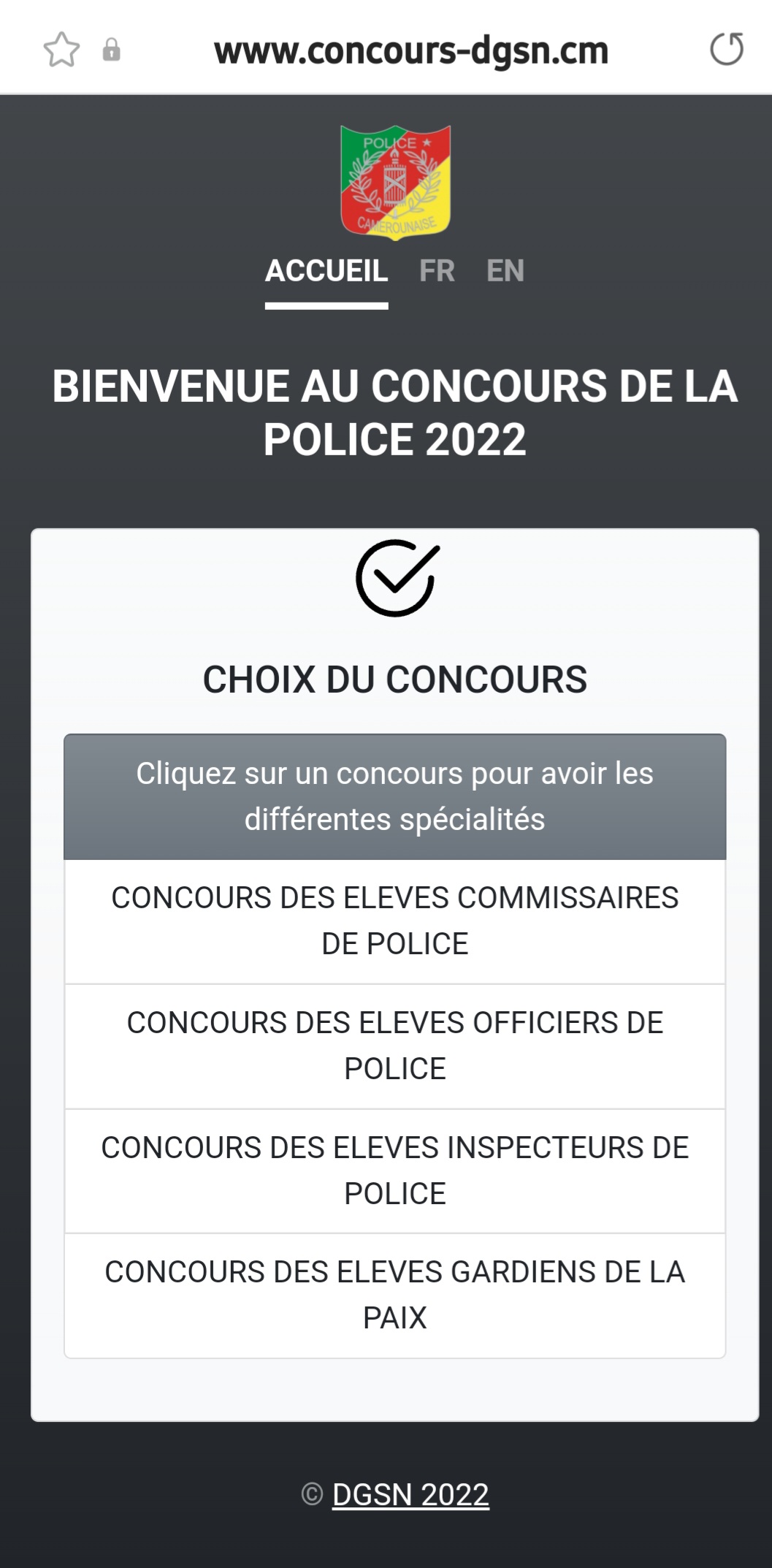
Task: Go to the ACCUEIL tab
Action: [326, 271]
